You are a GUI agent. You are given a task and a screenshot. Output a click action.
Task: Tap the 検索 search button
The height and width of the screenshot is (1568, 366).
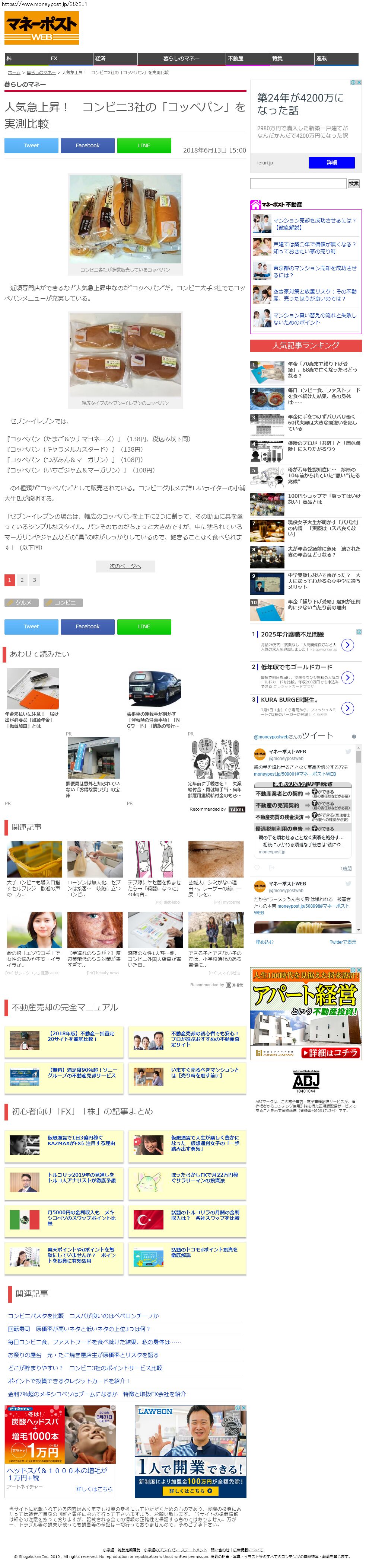(353, 183)
